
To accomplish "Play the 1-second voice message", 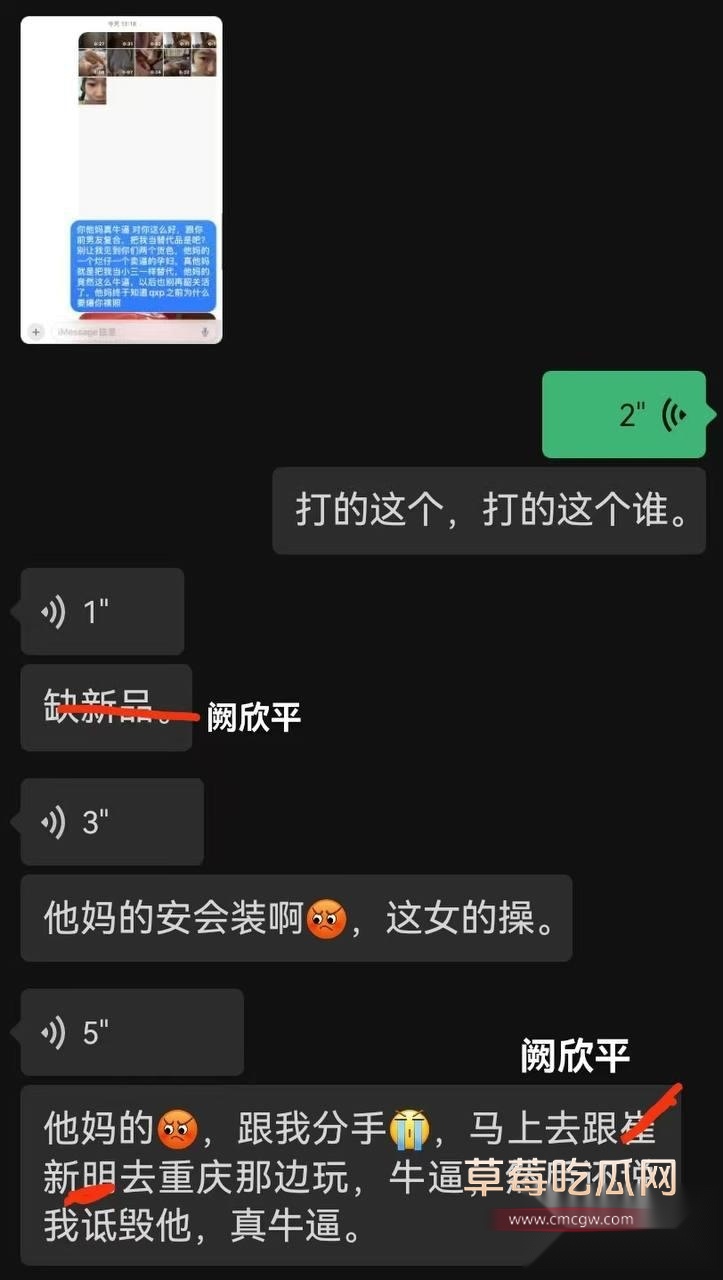I will coord(101,611).
